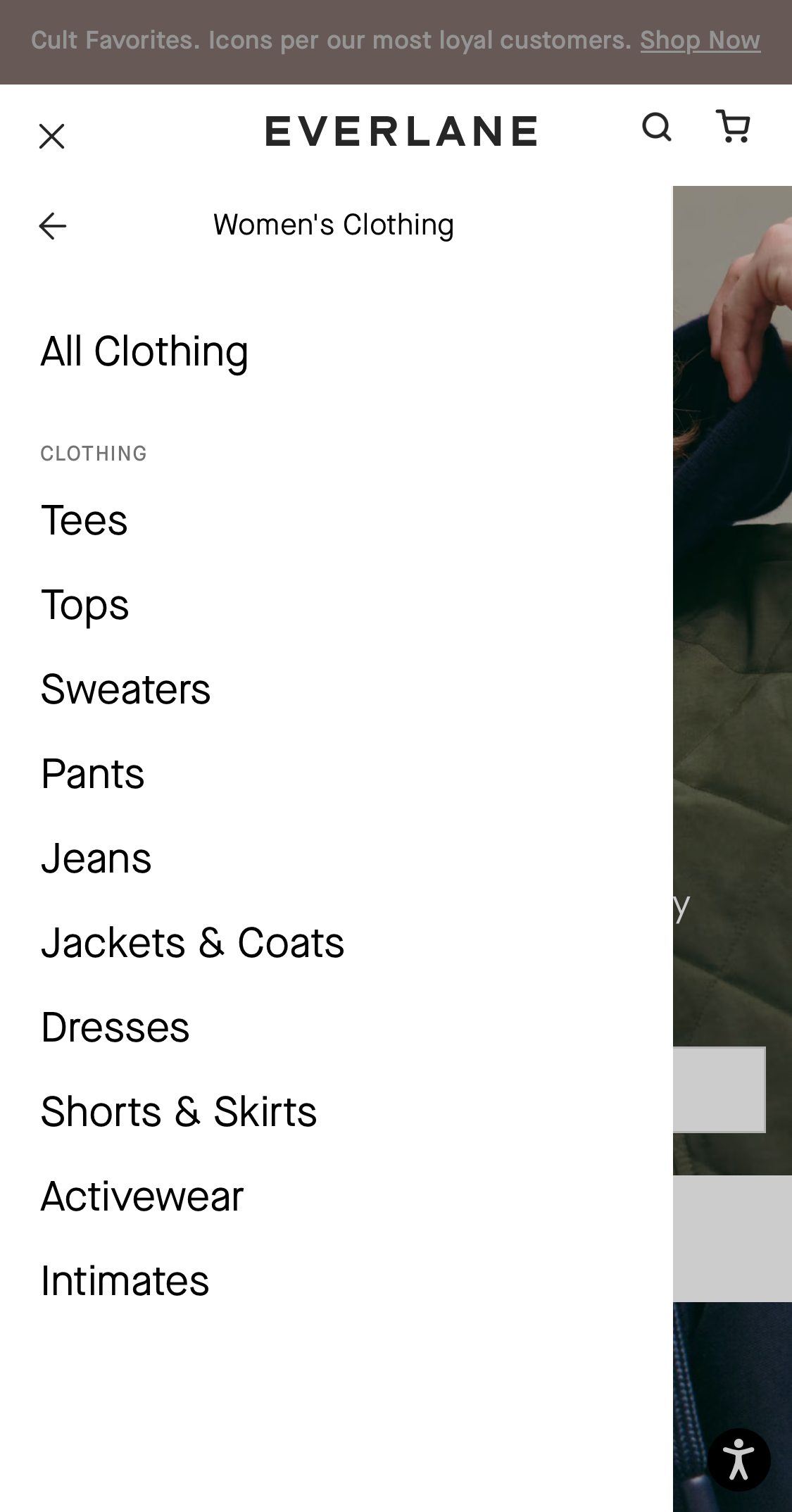
Task: Select Dresses
Action: point(115,1027)
